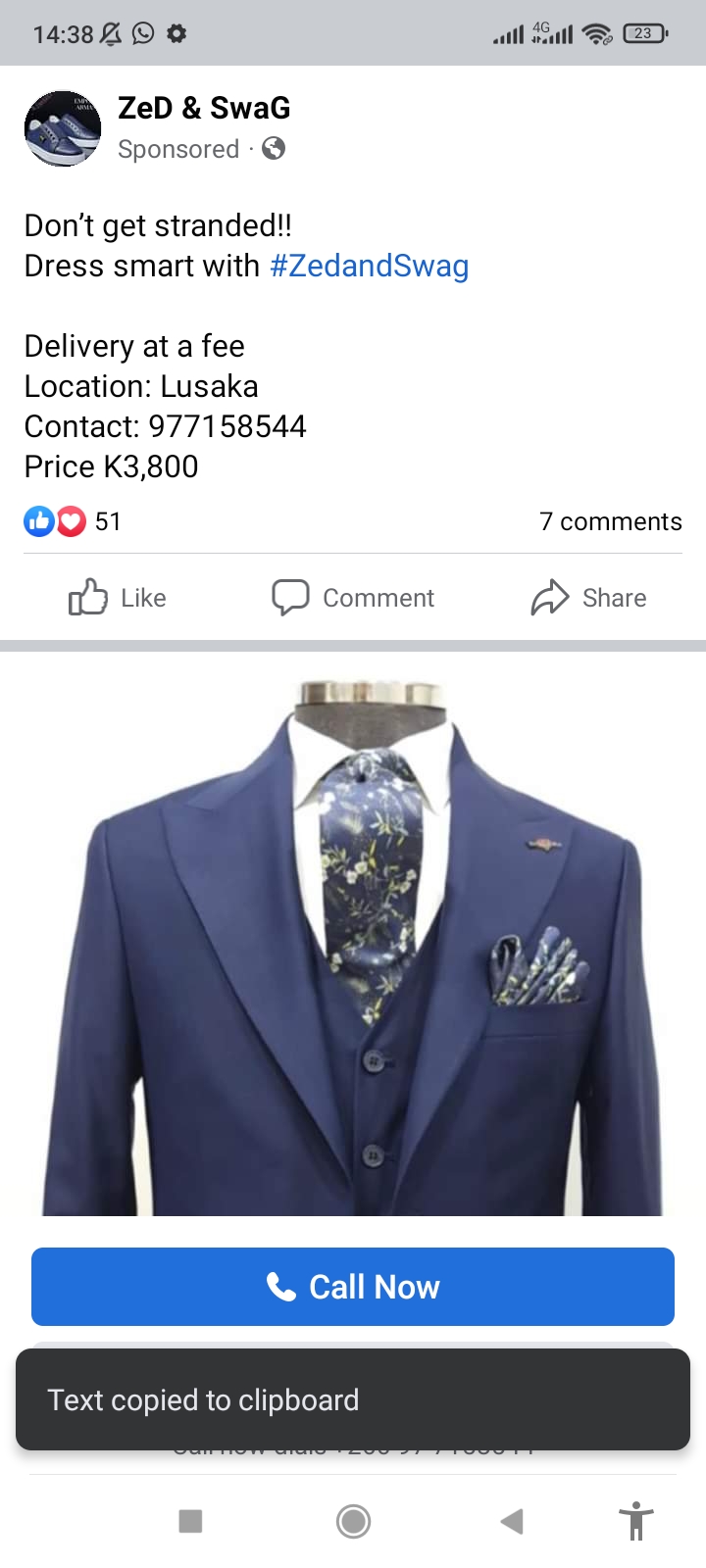
Task: See who reacted to the post
Action: (73, 521)
